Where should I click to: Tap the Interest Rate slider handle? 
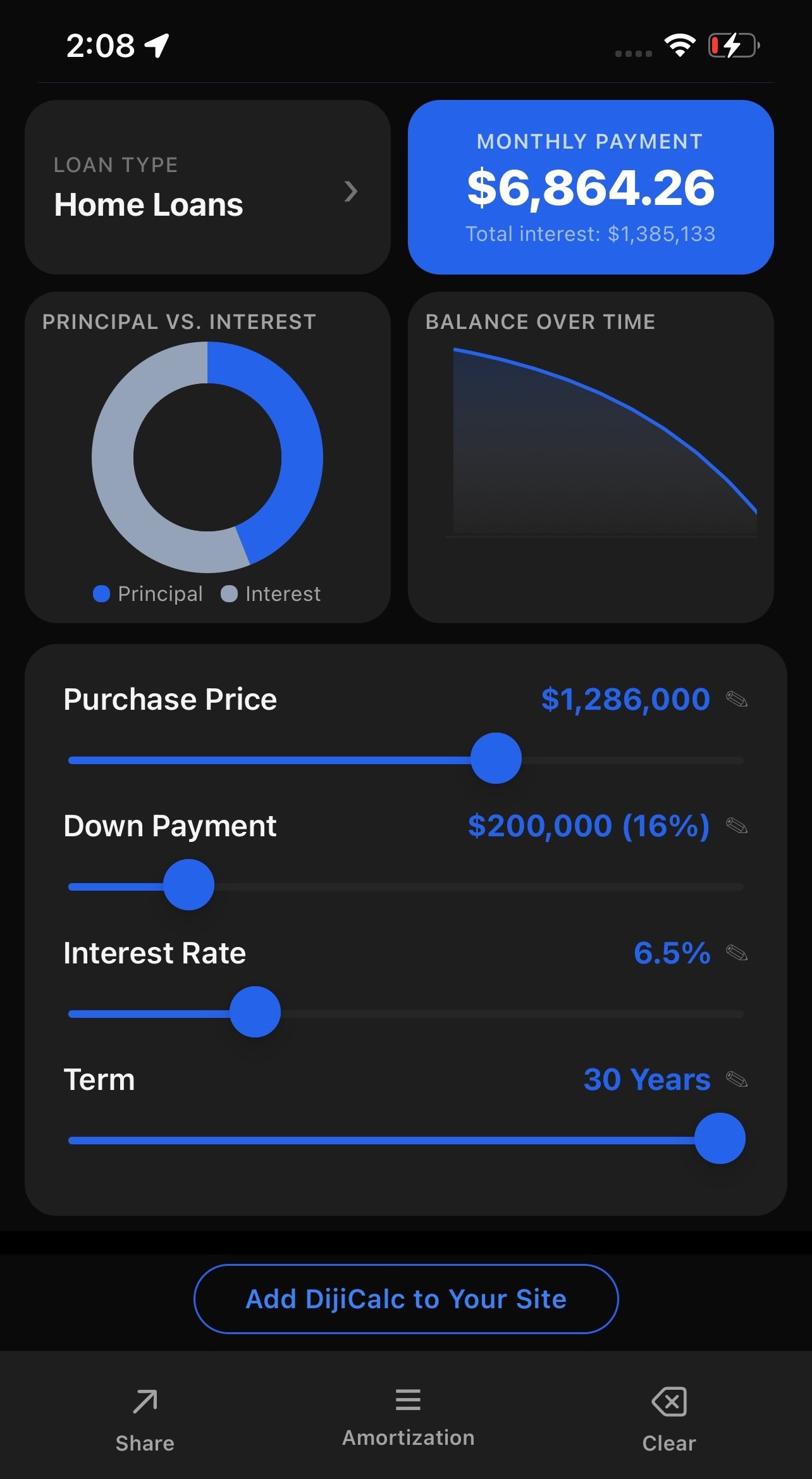pos(255,1012)
